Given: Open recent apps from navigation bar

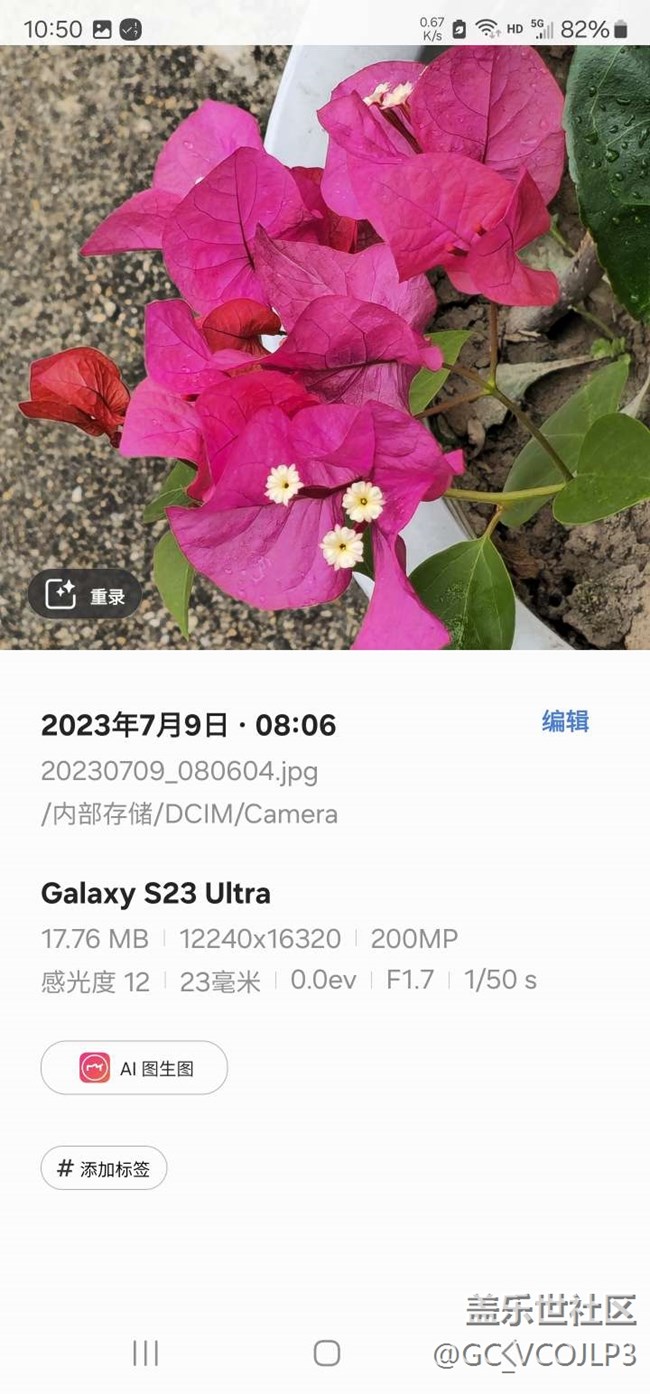Looking at the screenshot, I should [x=146, y=1353].
